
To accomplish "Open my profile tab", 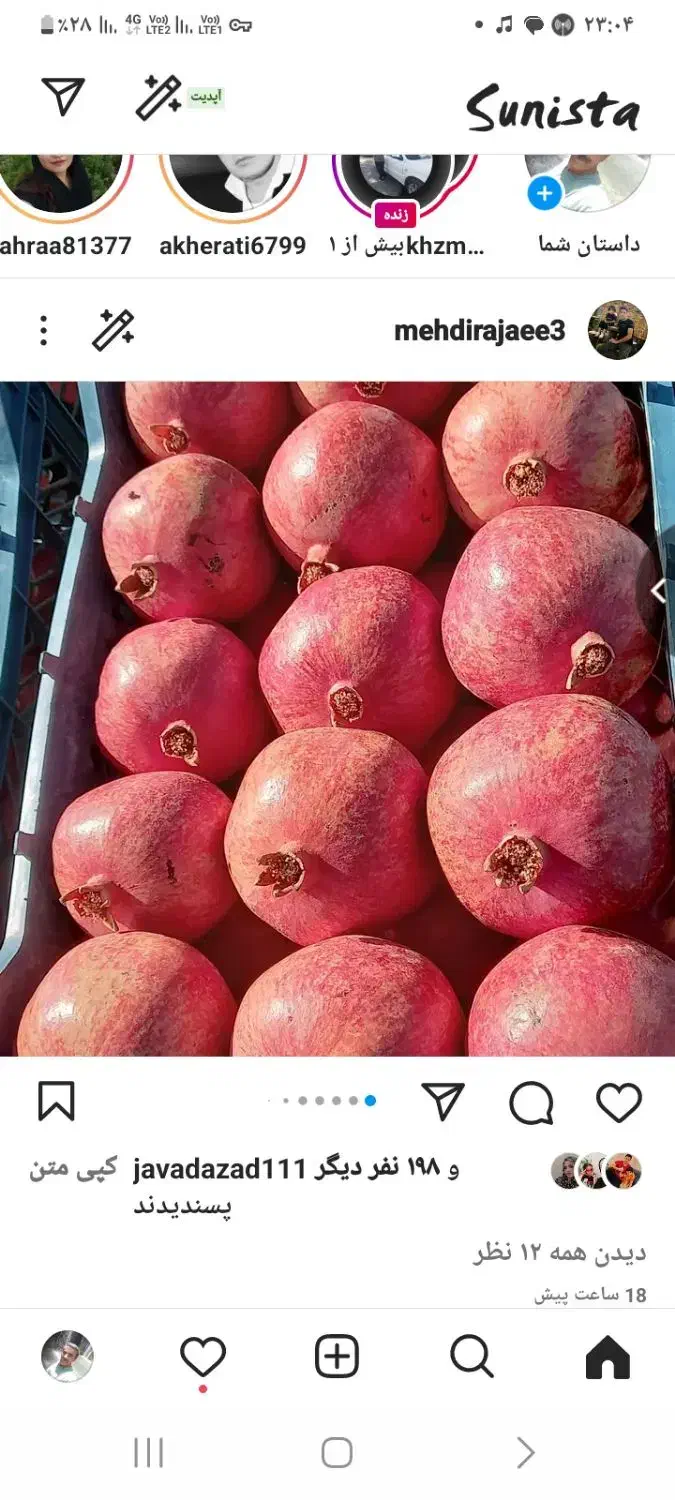I will [x=67, y=1357].
